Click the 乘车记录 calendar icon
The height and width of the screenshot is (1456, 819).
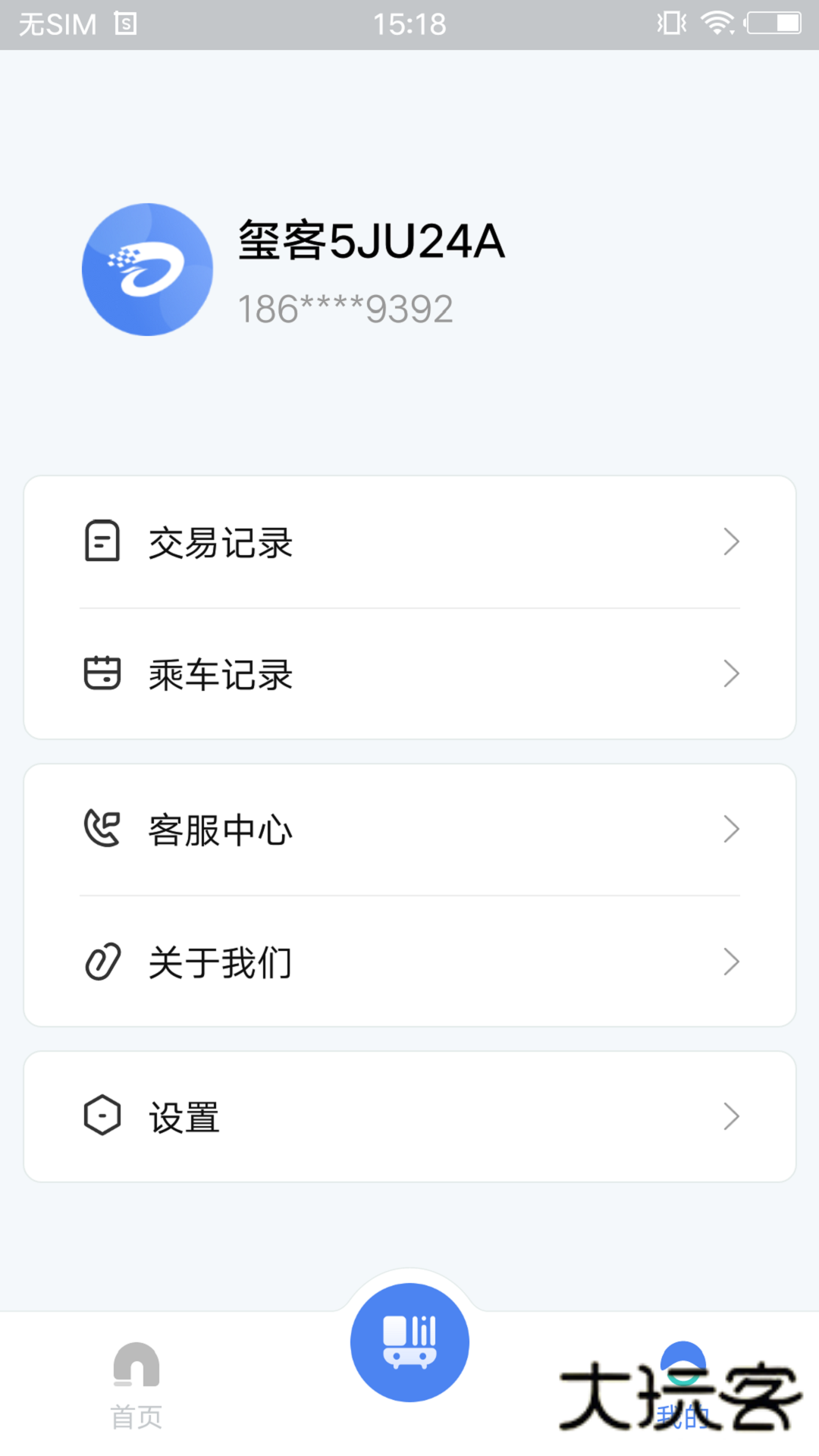coord(102,673)
